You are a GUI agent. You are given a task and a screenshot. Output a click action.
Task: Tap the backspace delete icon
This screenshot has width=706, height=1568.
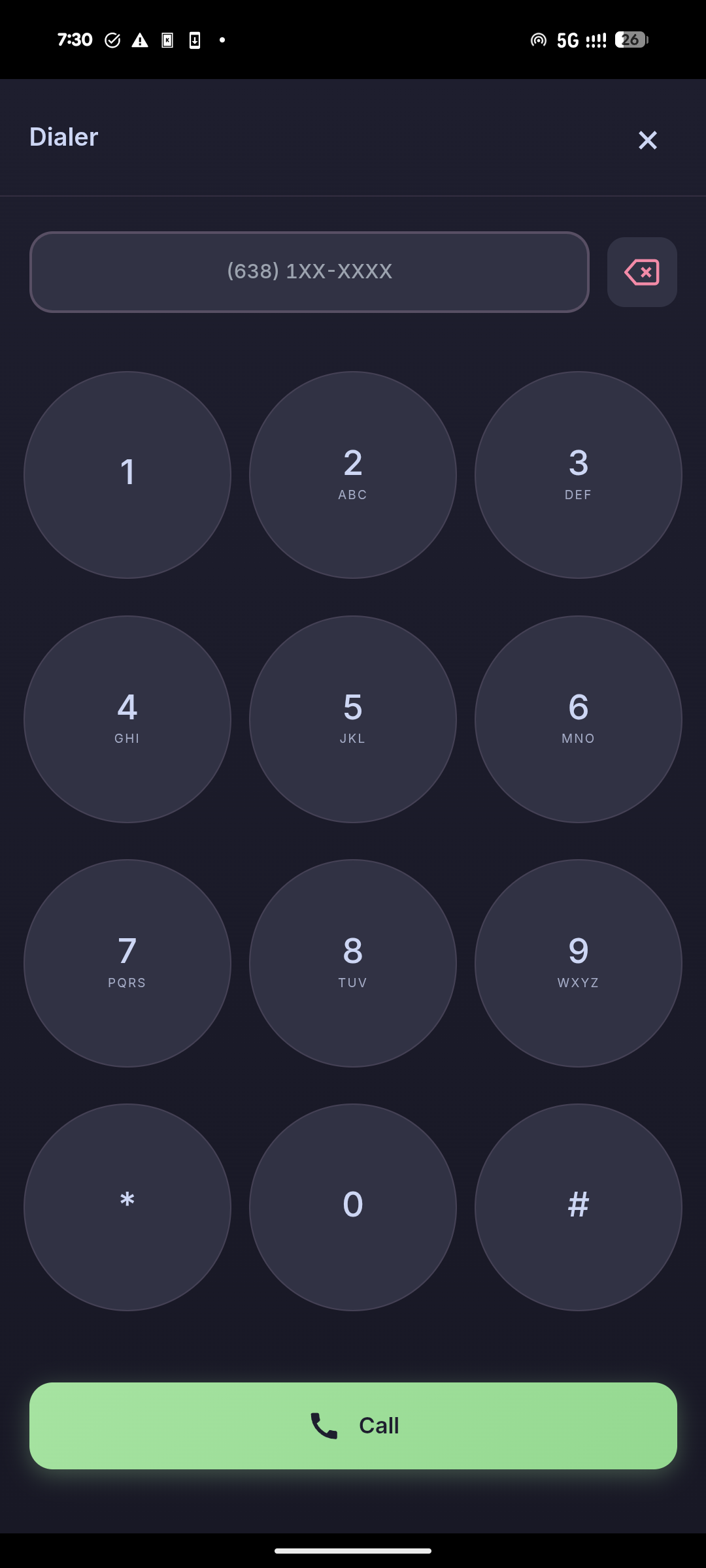tap(641, 272)
